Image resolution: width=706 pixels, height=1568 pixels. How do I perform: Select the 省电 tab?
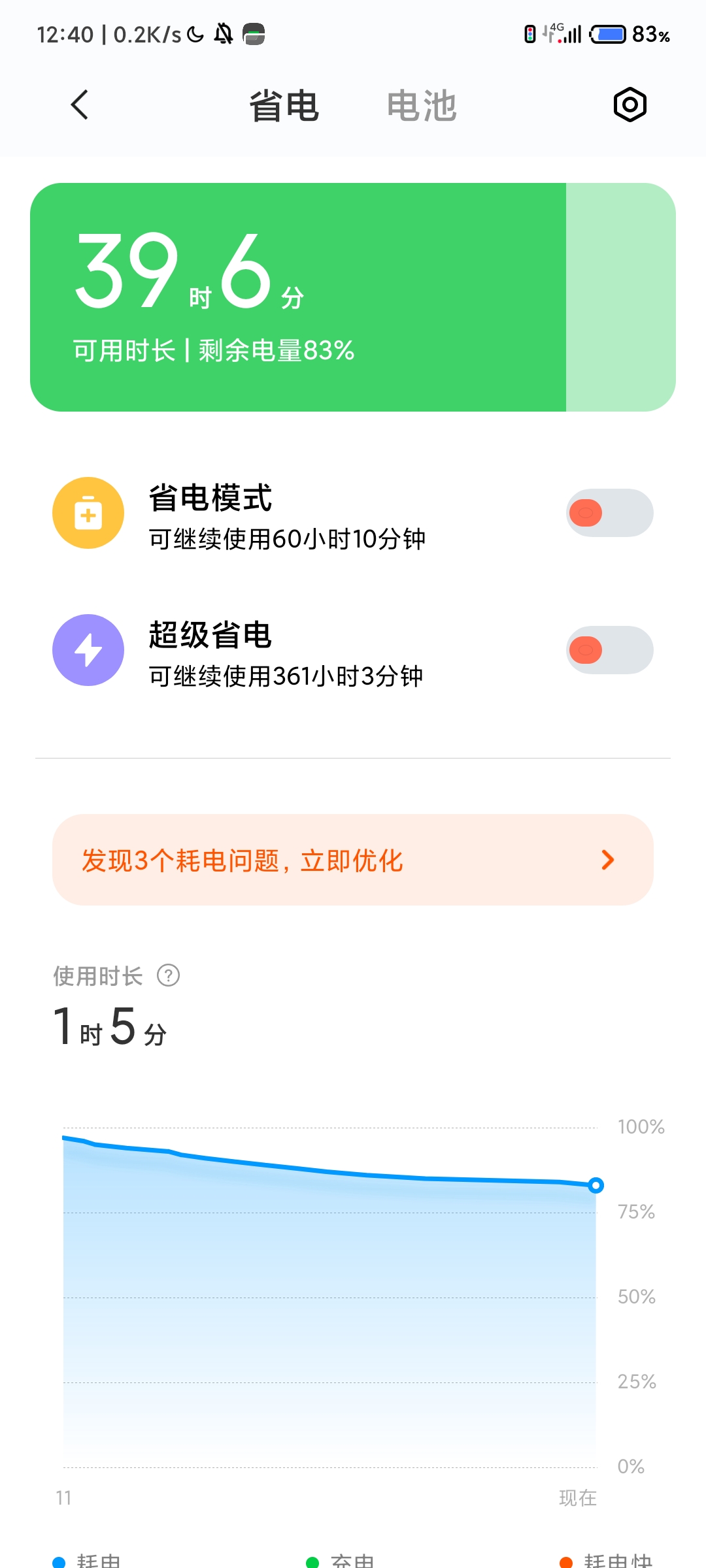(x=284, y=105)
